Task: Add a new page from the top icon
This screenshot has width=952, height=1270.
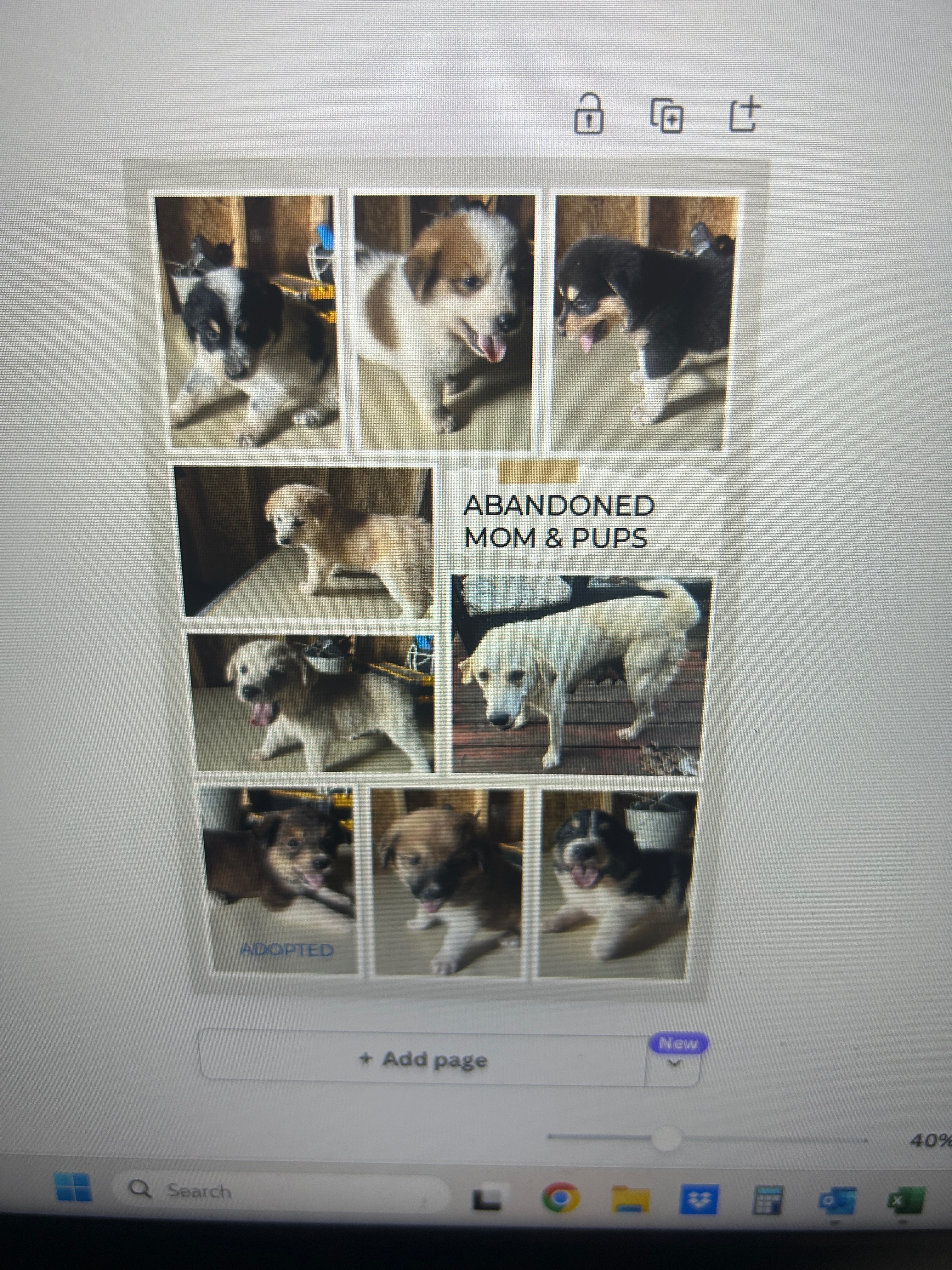Action: (745, 115)
